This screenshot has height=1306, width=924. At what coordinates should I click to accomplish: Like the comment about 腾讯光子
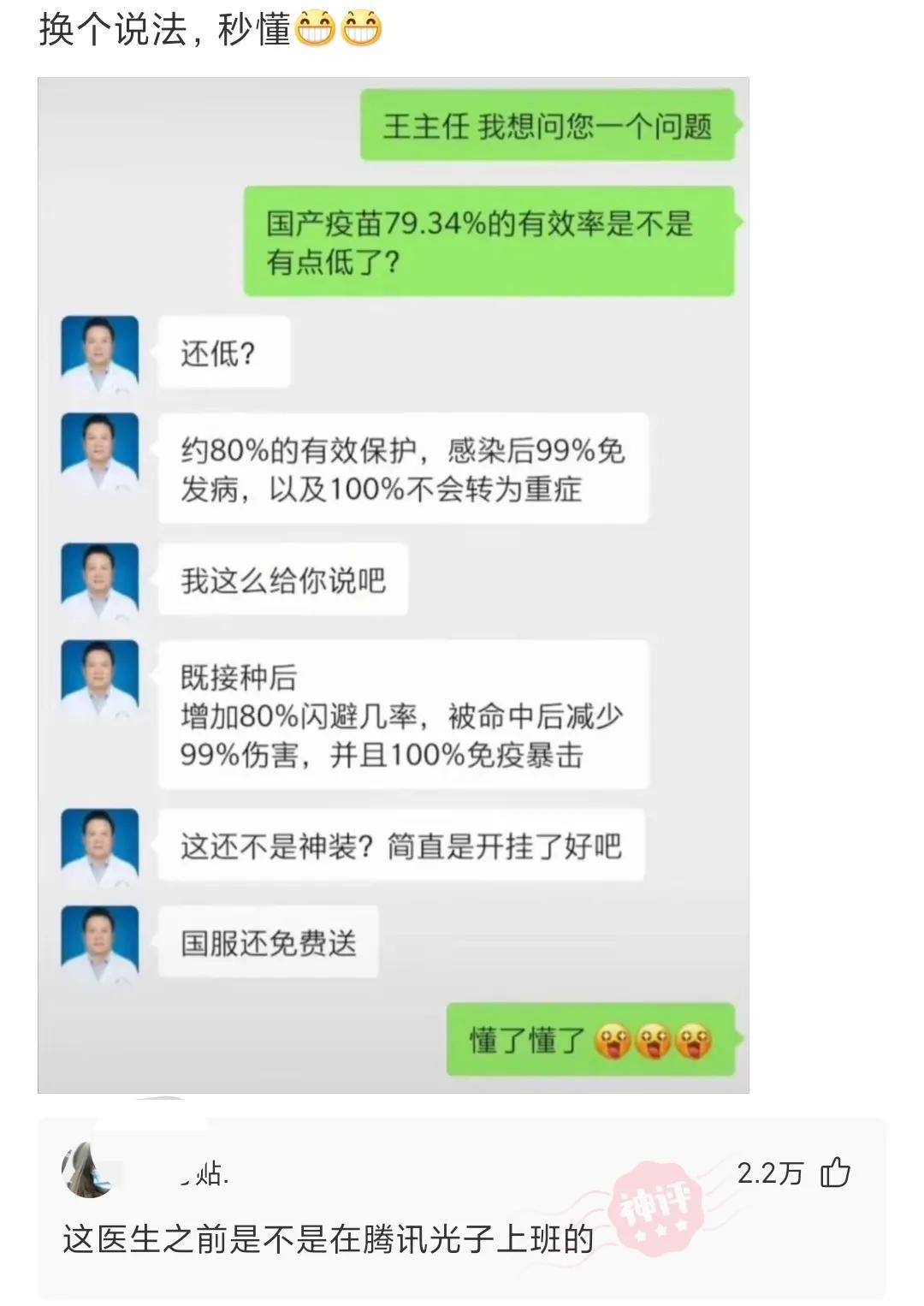(x=835, y=1172)
